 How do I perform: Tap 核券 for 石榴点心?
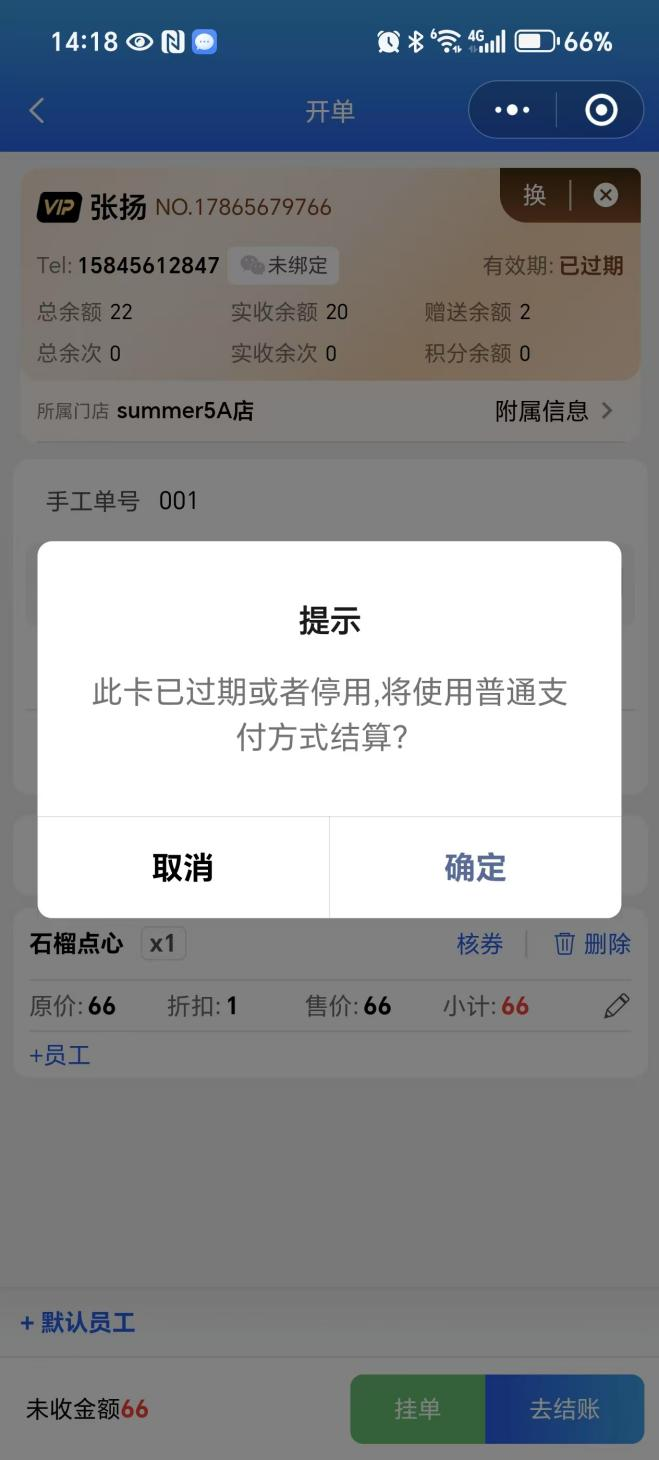pyautogui.click(x=480, y=944)
